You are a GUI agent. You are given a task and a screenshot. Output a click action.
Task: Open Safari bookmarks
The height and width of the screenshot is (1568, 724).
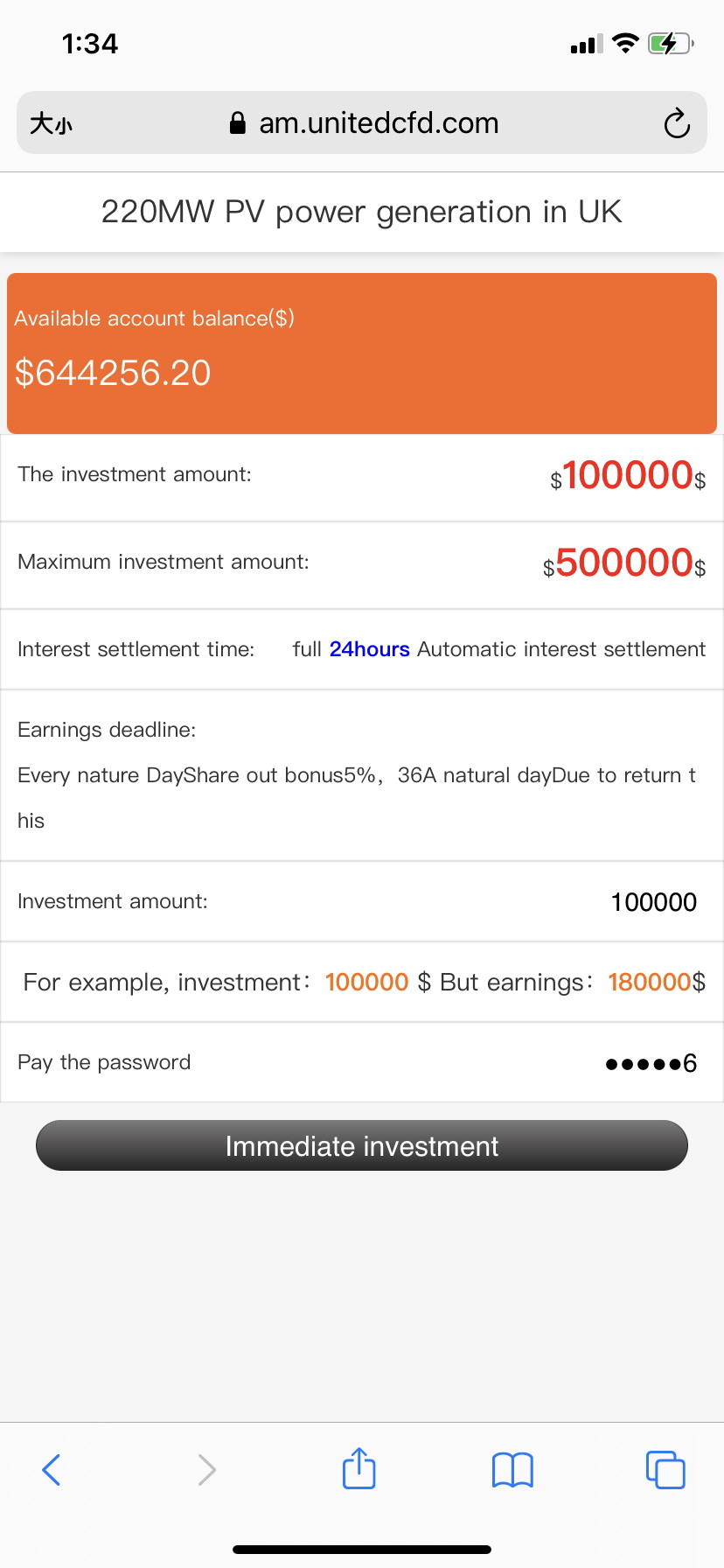pos(512,1470)
